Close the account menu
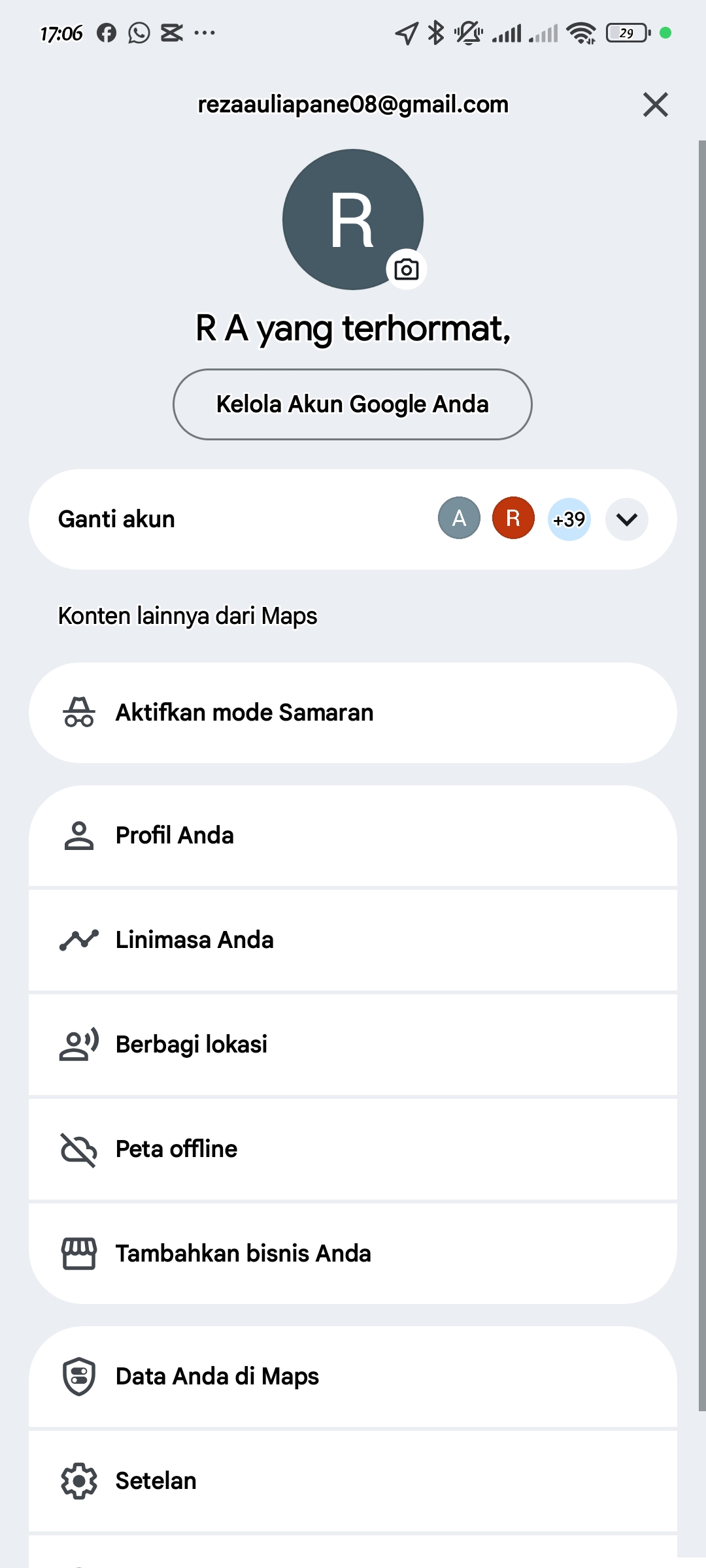This screenshot has width=706, height=1568. 655,105
